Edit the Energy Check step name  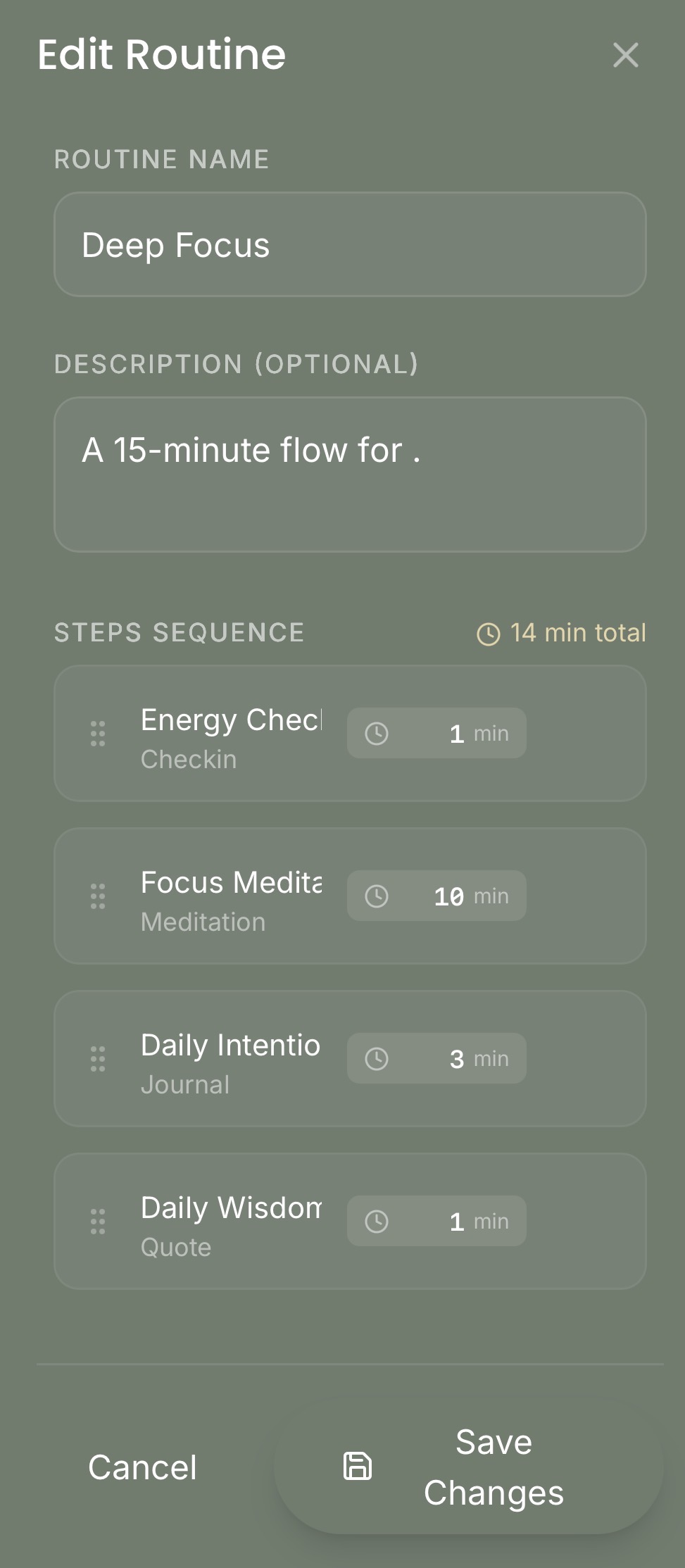[x=231, y=720]
